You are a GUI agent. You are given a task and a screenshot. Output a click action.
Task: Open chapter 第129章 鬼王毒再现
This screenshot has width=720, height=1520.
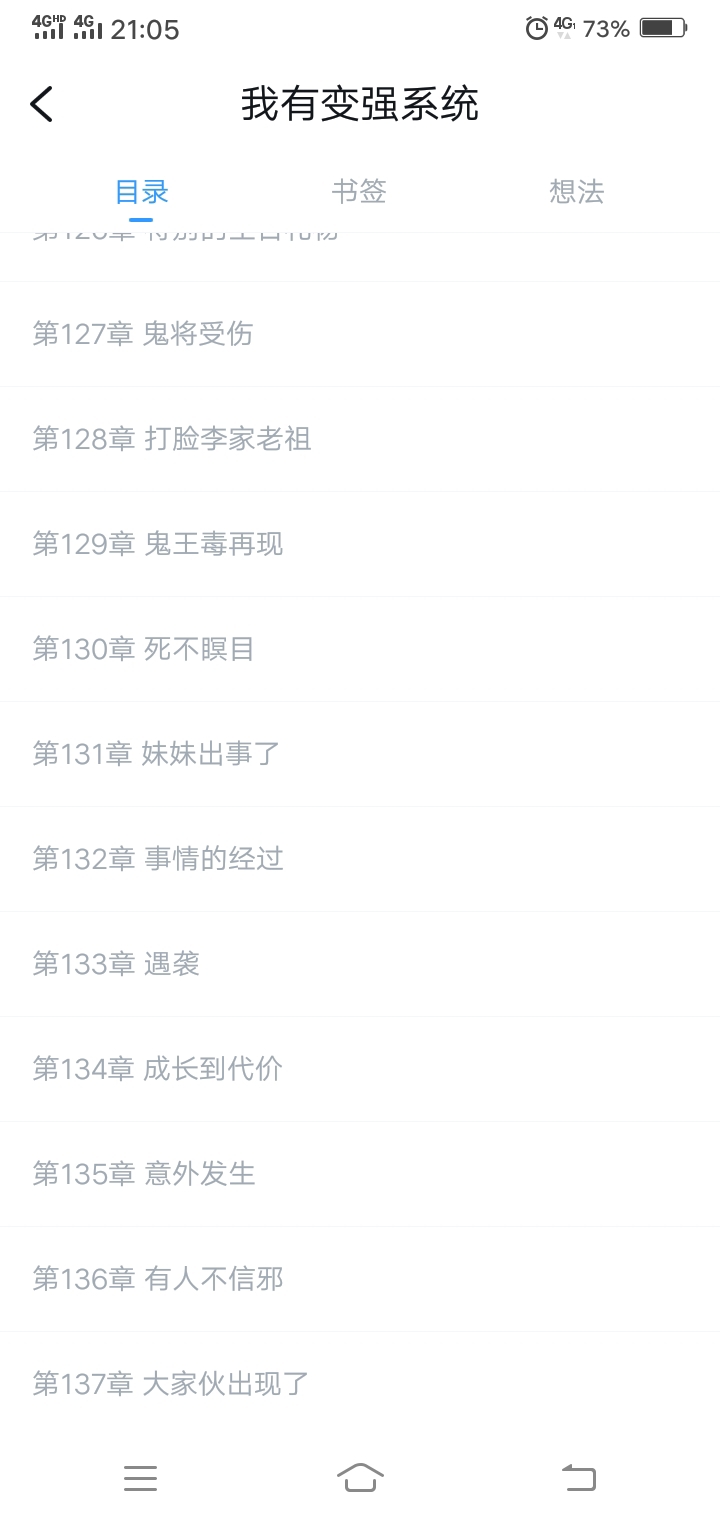tap(360, 544)
